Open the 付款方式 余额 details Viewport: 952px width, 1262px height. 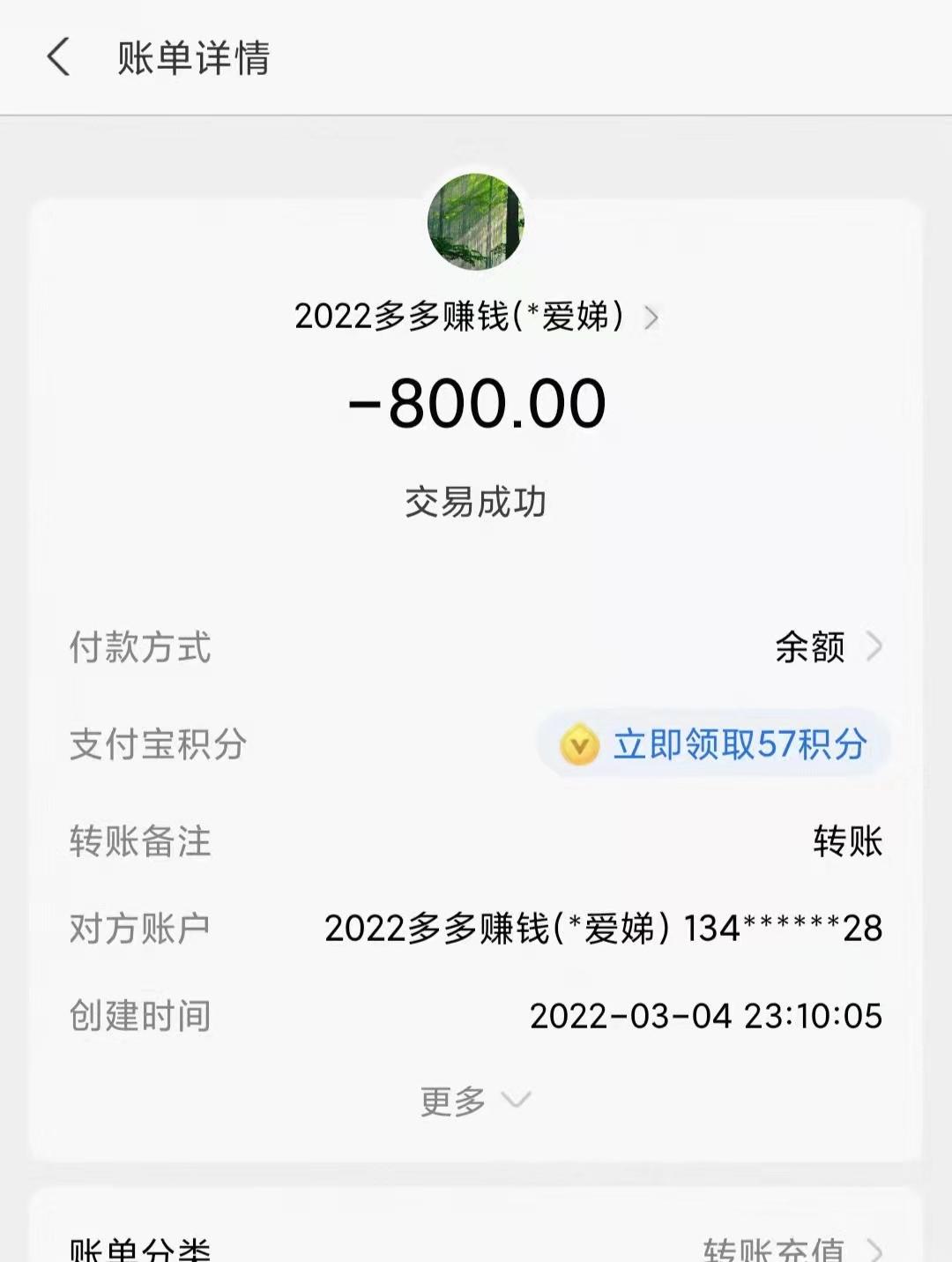pyautogui.click(x=827, y=647)
